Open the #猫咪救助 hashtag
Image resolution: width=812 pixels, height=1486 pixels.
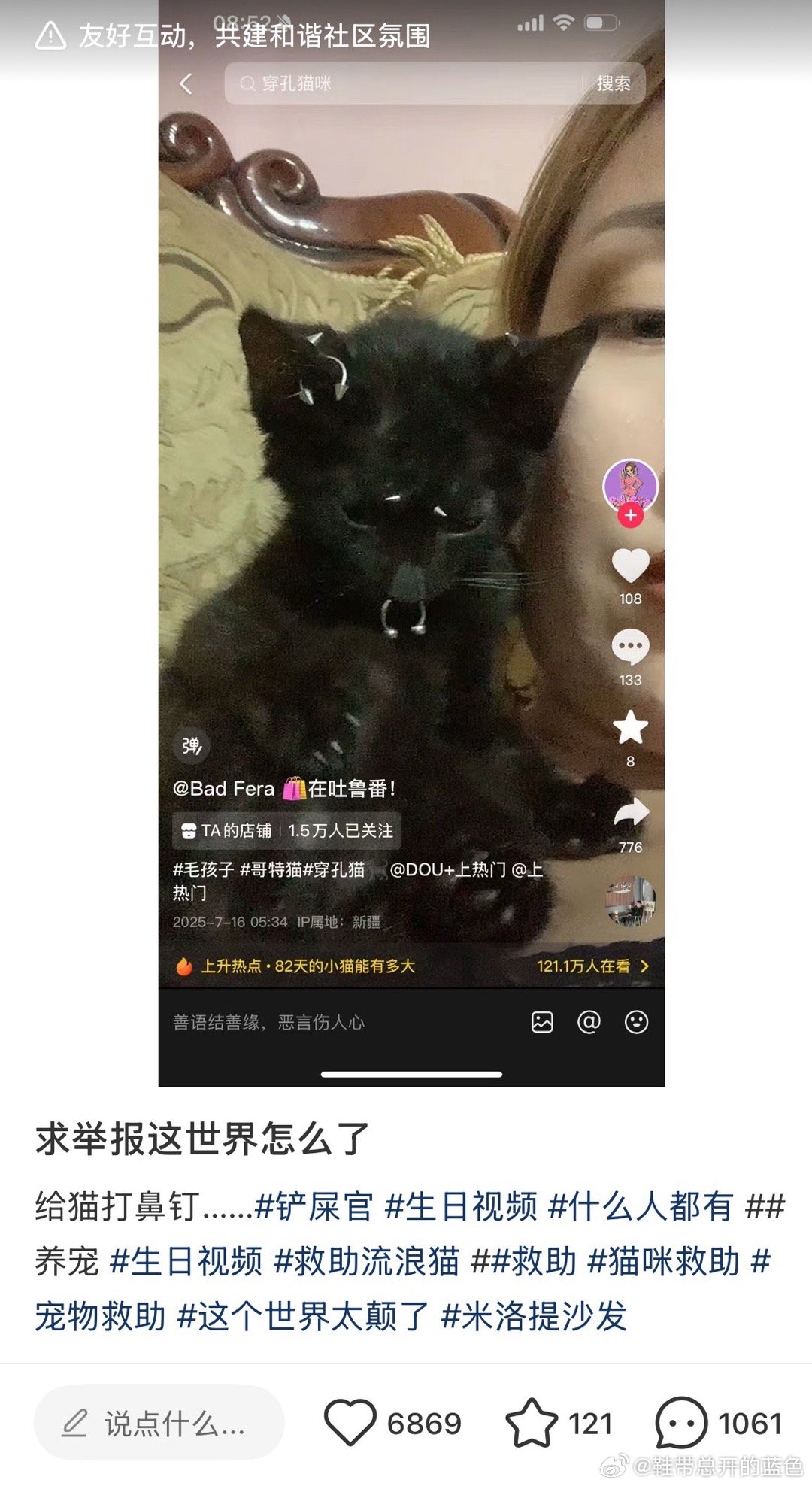click(664, 1262)
